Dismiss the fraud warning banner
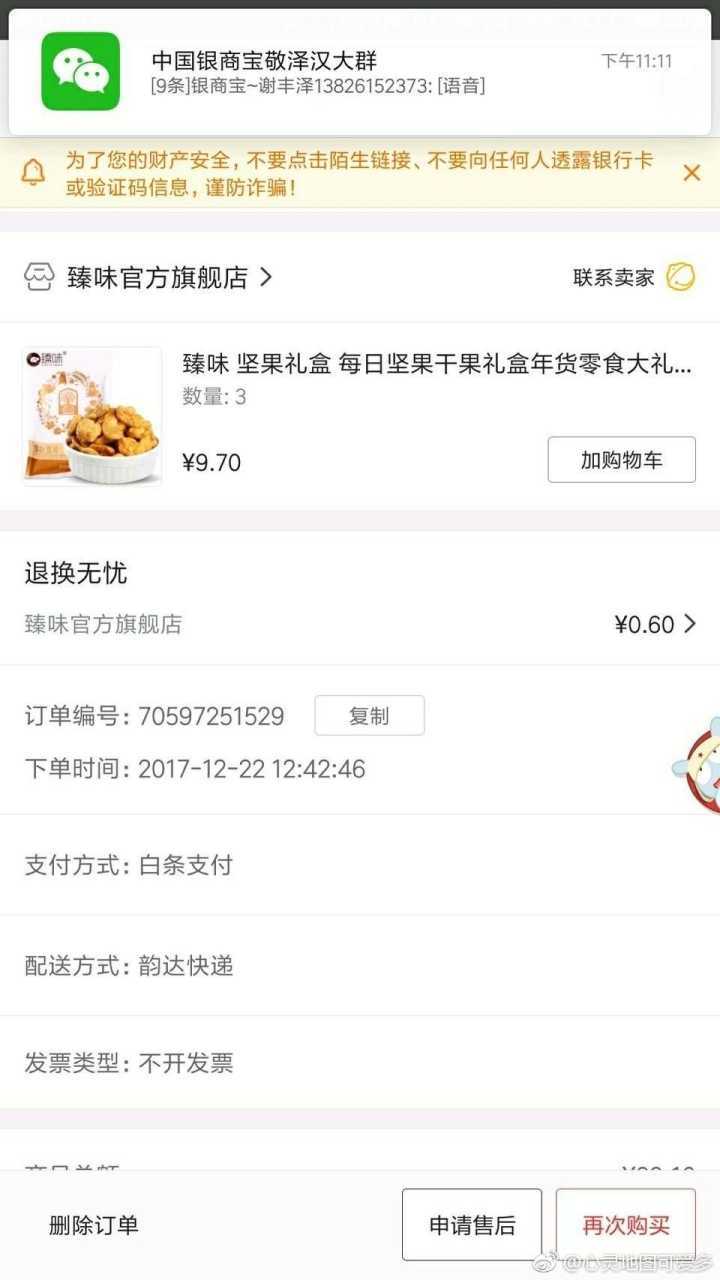Viewport: 720px width, 1280px height. [x=691, y=173]
